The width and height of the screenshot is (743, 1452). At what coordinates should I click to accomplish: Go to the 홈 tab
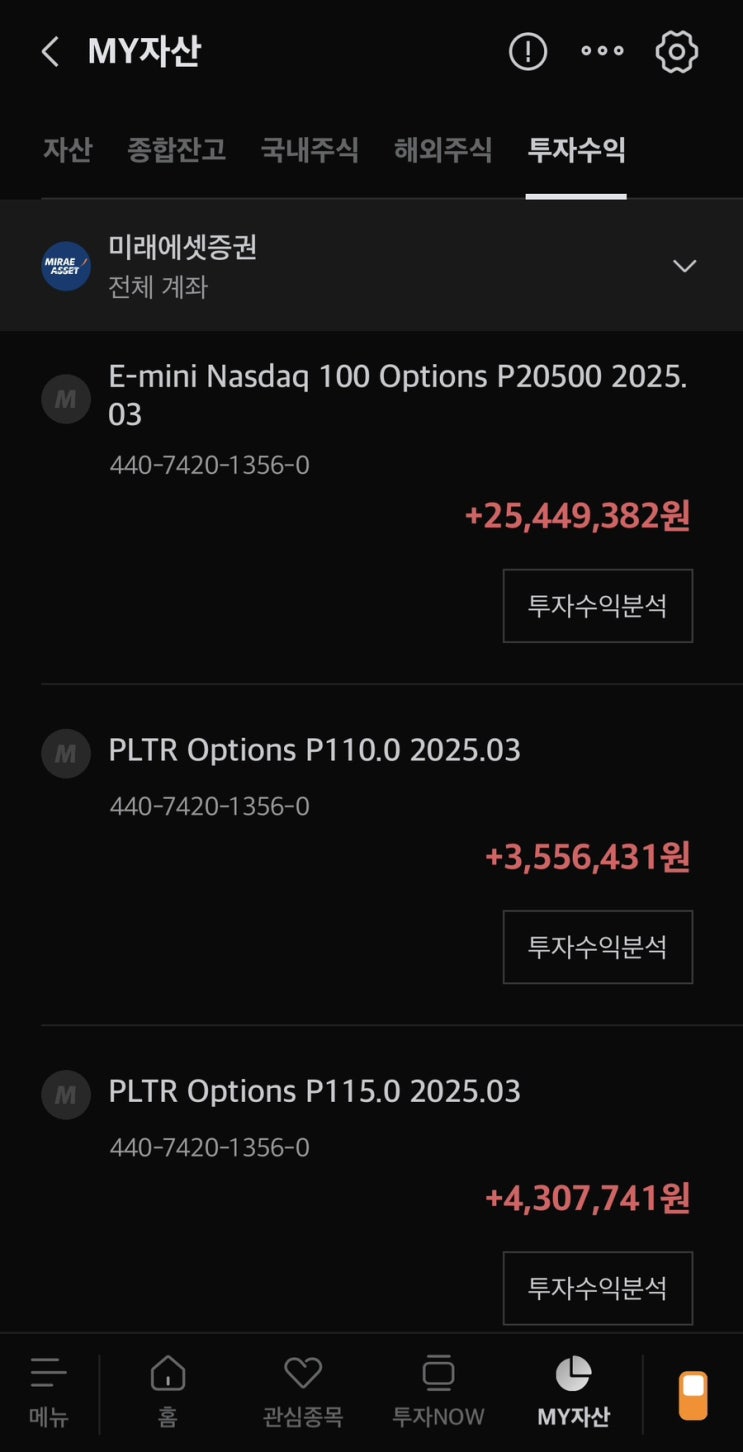coord(167,1392)
